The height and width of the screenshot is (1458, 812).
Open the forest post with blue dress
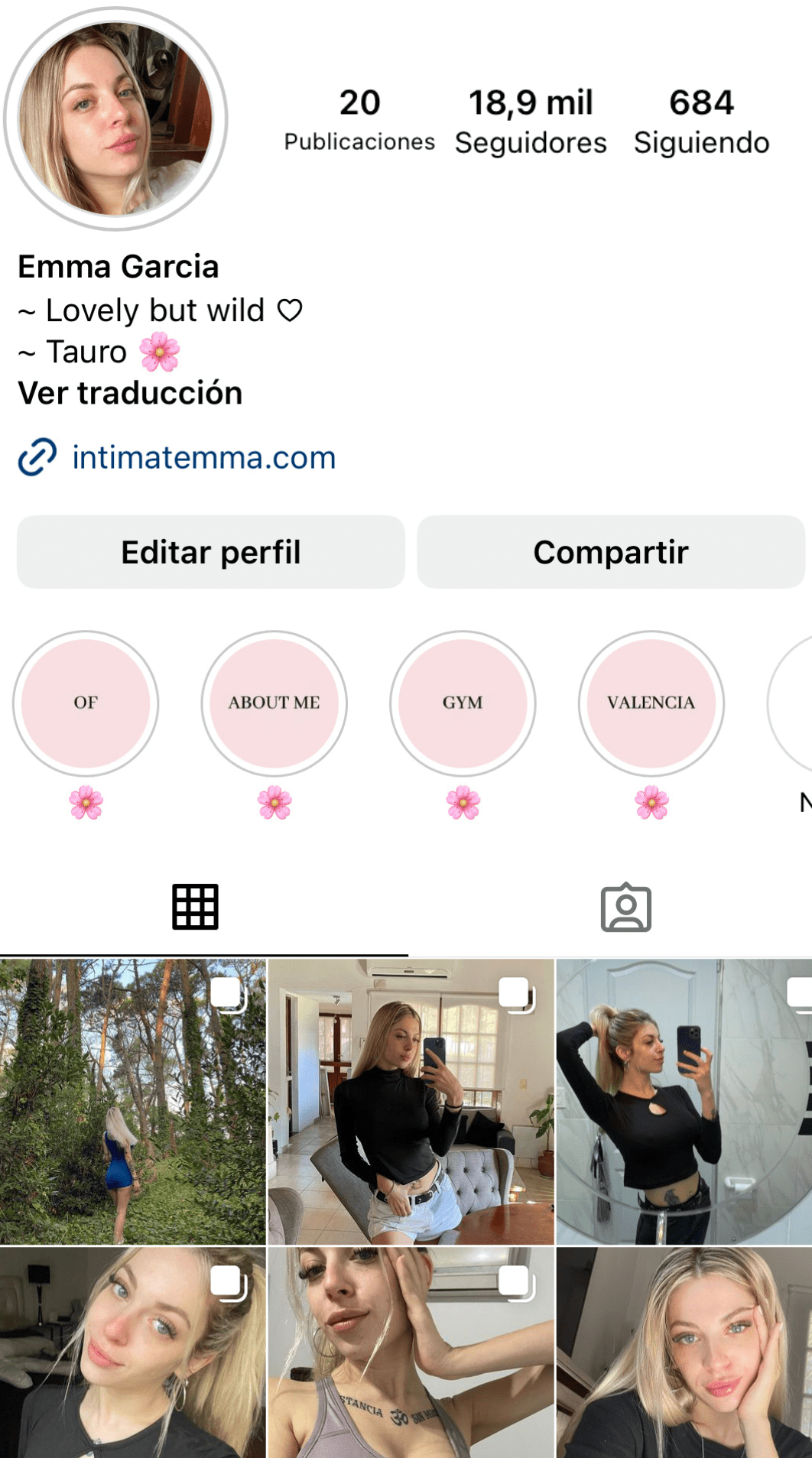tap(132, 1101)
